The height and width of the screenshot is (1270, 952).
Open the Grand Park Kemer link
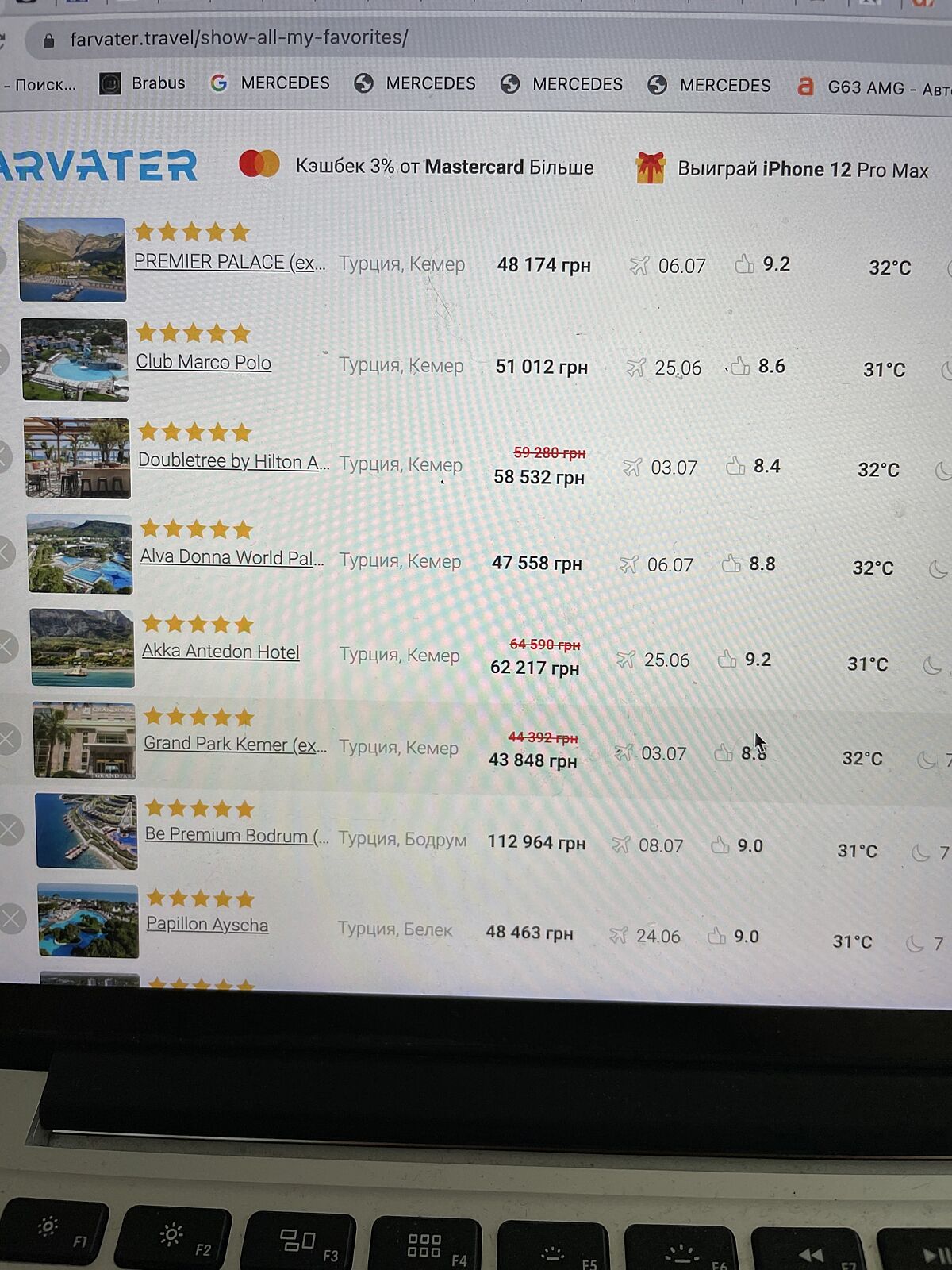coord(235,745)
